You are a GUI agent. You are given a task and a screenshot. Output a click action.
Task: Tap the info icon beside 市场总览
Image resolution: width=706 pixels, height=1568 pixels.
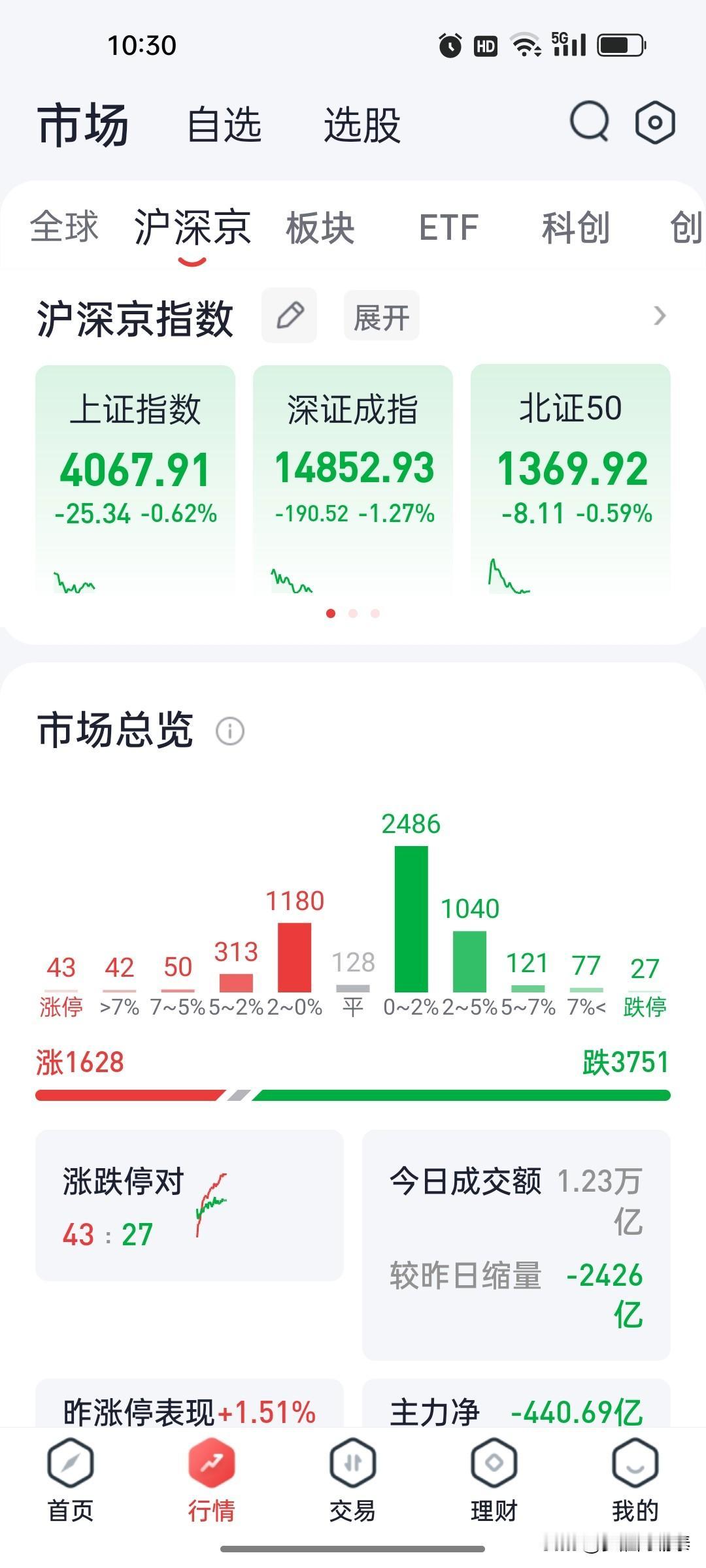228,730
